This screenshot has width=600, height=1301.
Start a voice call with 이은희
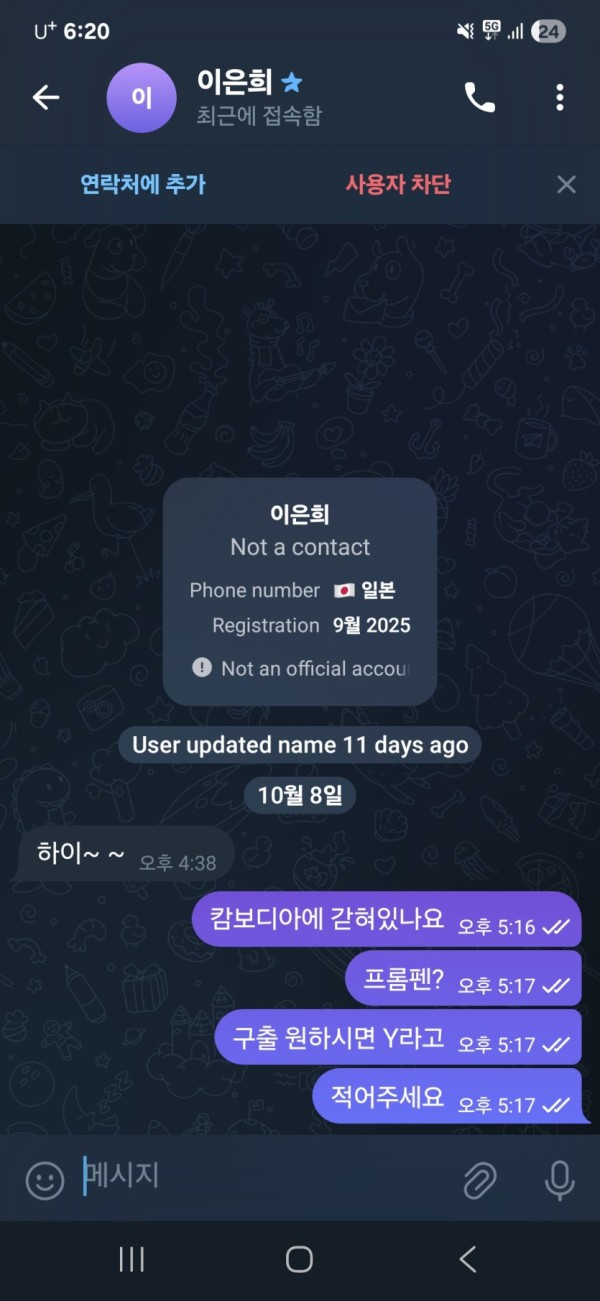[x=480, y=97]
